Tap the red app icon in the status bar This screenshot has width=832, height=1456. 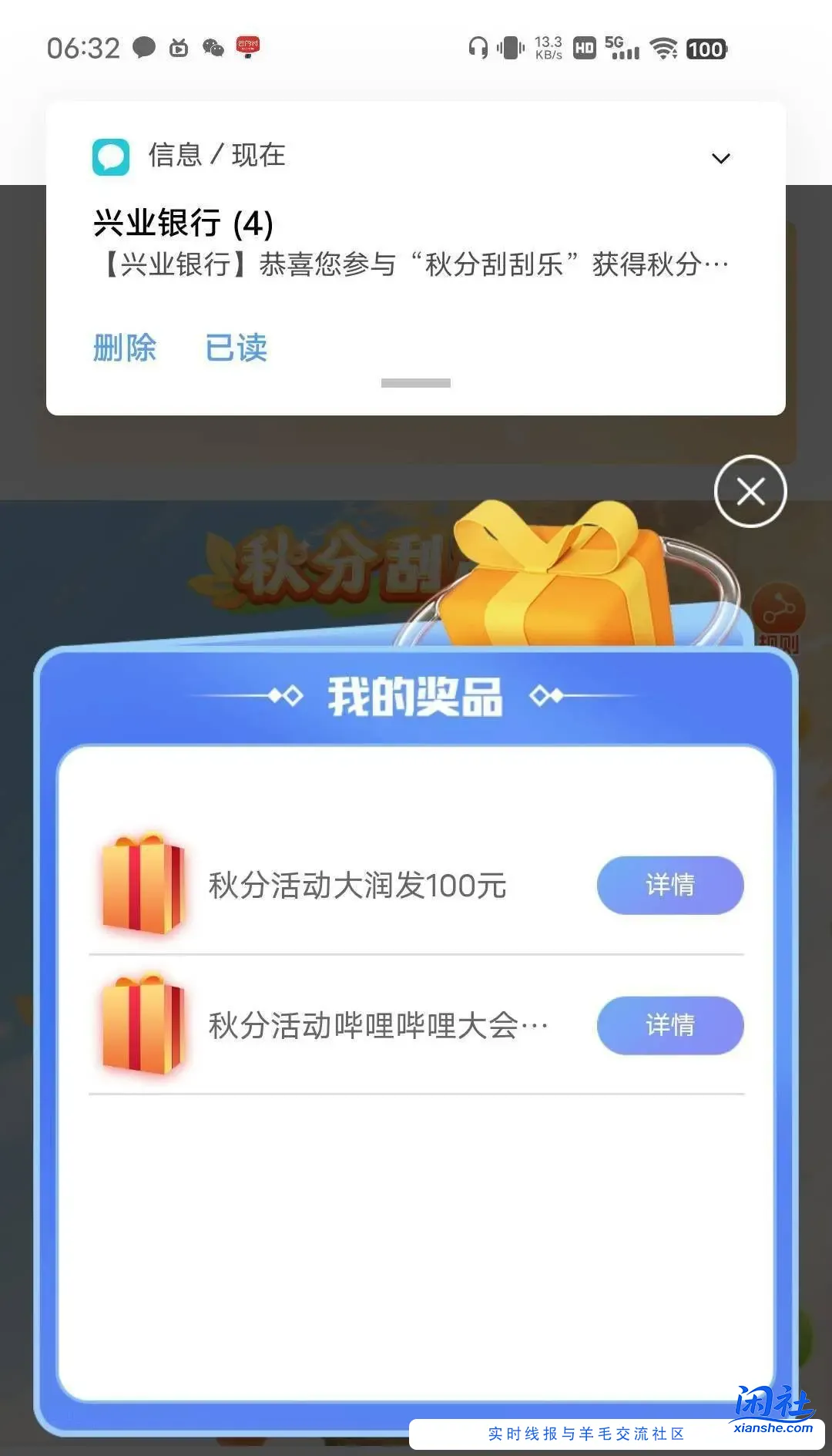click(250, 48)
